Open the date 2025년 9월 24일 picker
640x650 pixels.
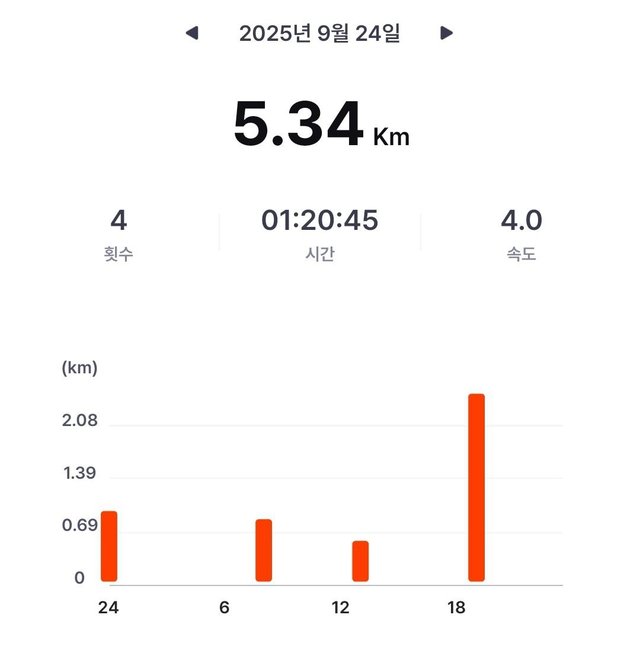click(x=319, y=33)
